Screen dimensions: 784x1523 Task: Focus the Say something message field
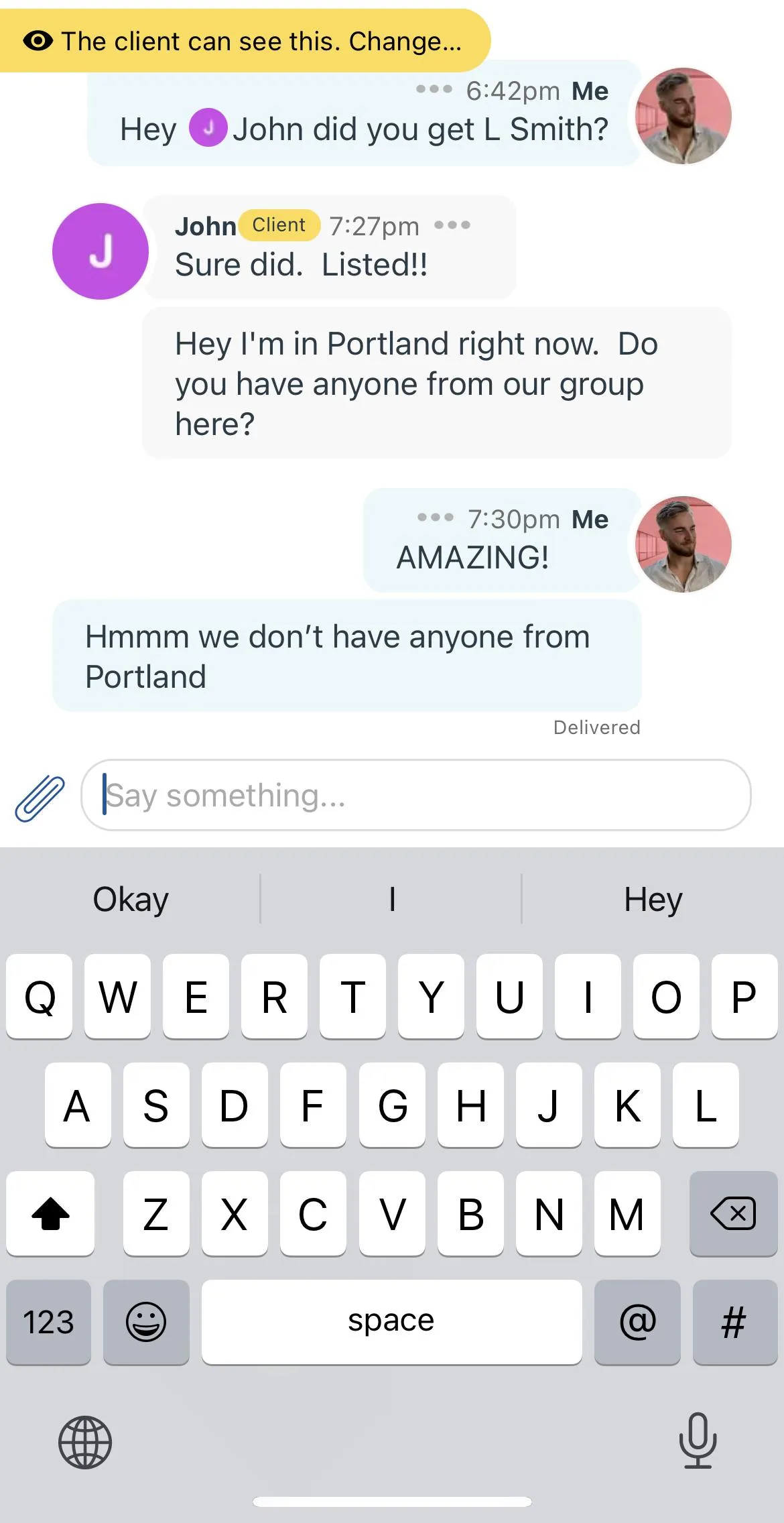415,795
